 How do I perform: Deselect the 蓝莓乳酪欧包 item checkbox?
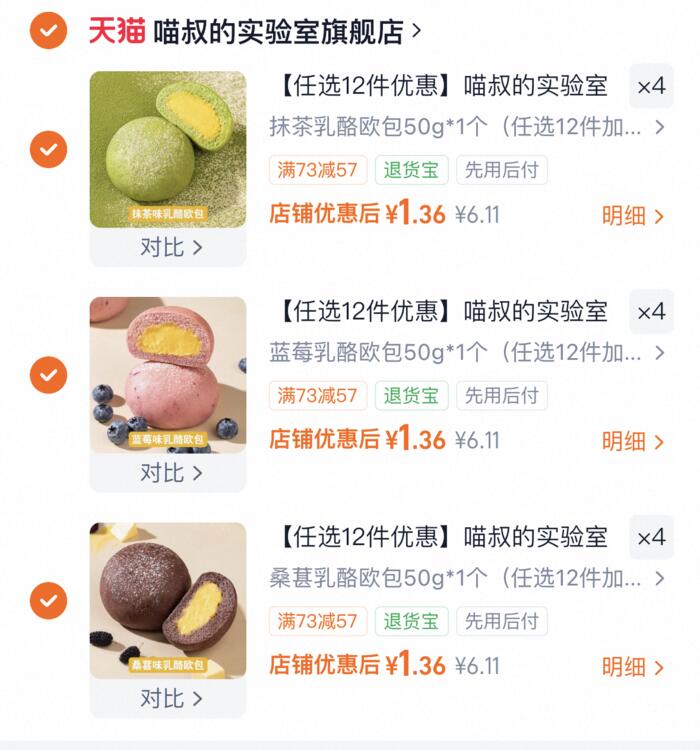click(48, 376)
